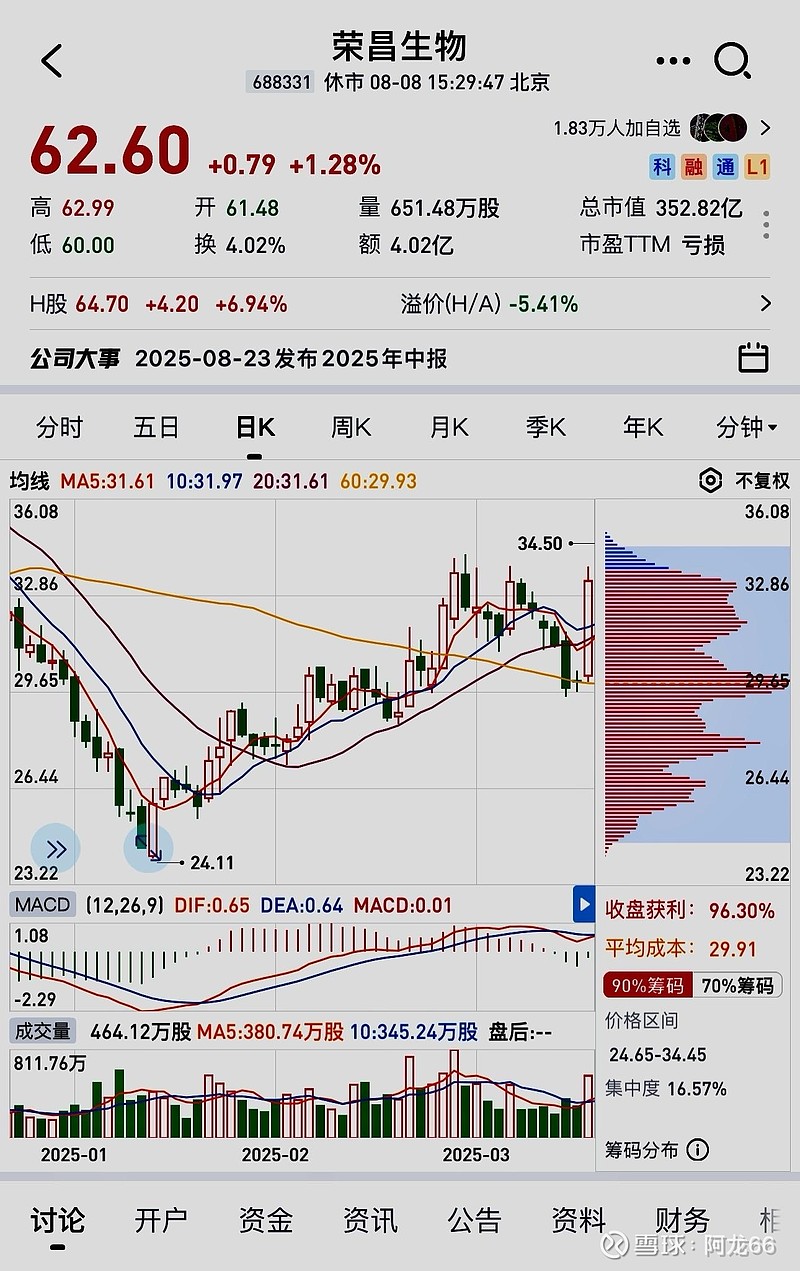Collapse the chip panel via blue arrow
Viewport: 800px width, 1271px height.
[x=583, y=905]
